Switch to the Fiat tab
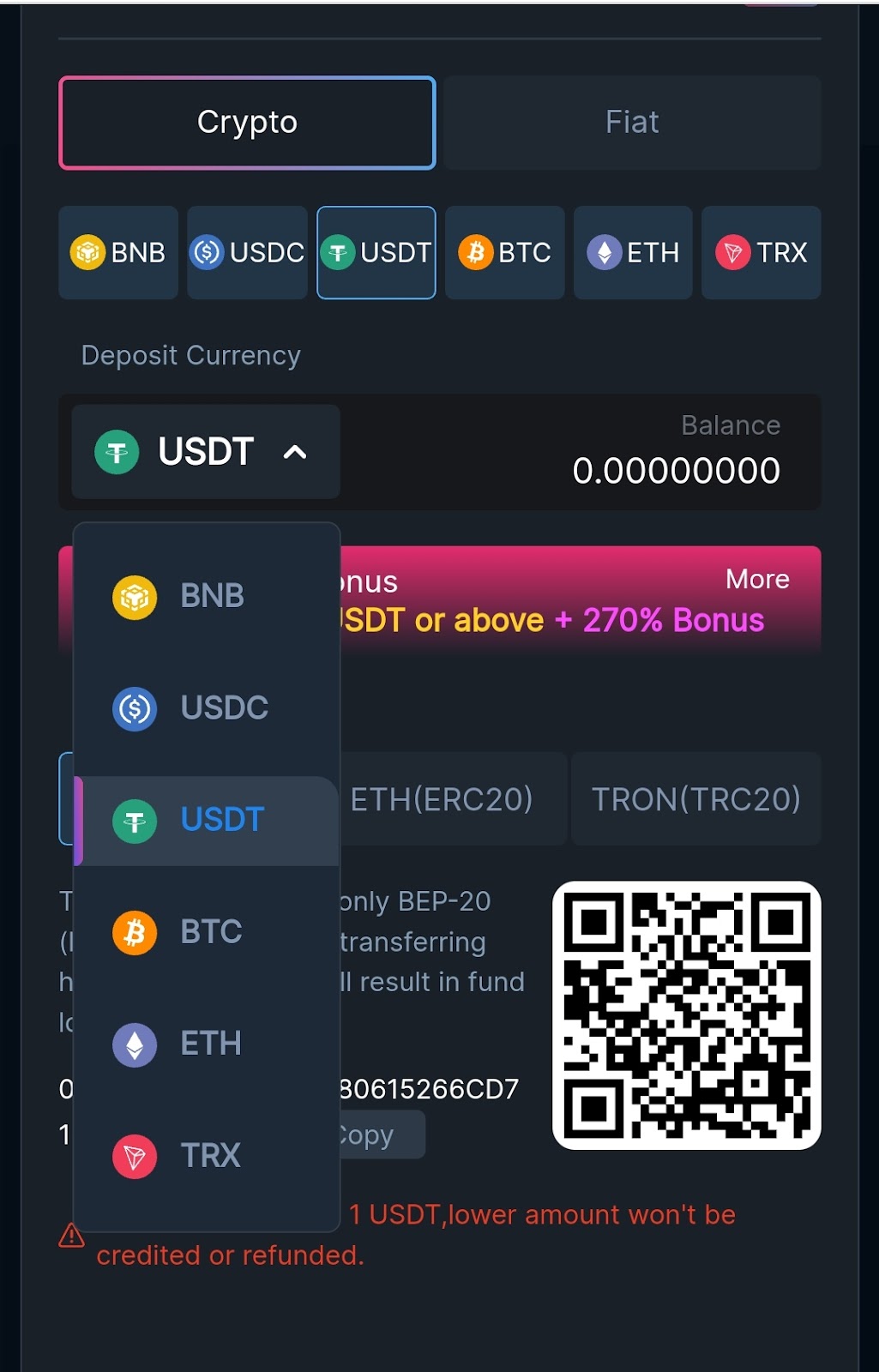Image resolution: width=879 pixels, height=1372 pixels. [632, 123]
